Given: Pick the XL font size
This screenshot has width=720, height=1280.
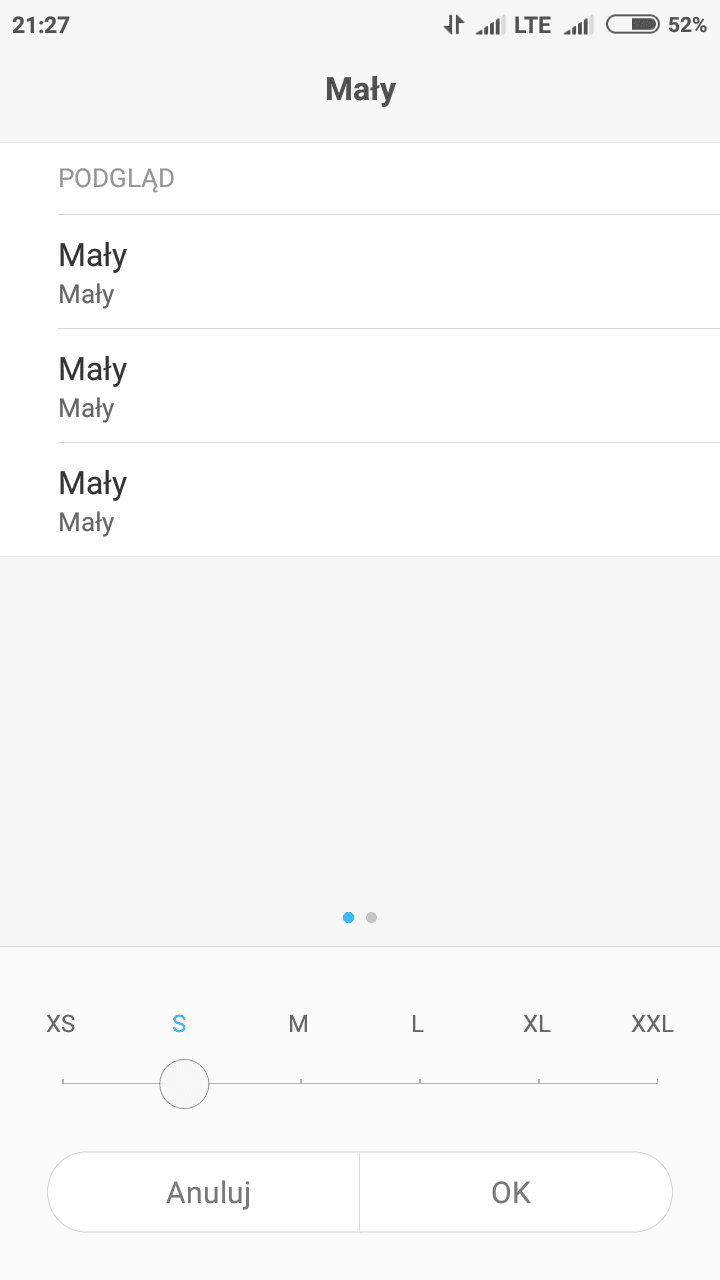Looking at the screenshot, I should tap(537, 1024).
